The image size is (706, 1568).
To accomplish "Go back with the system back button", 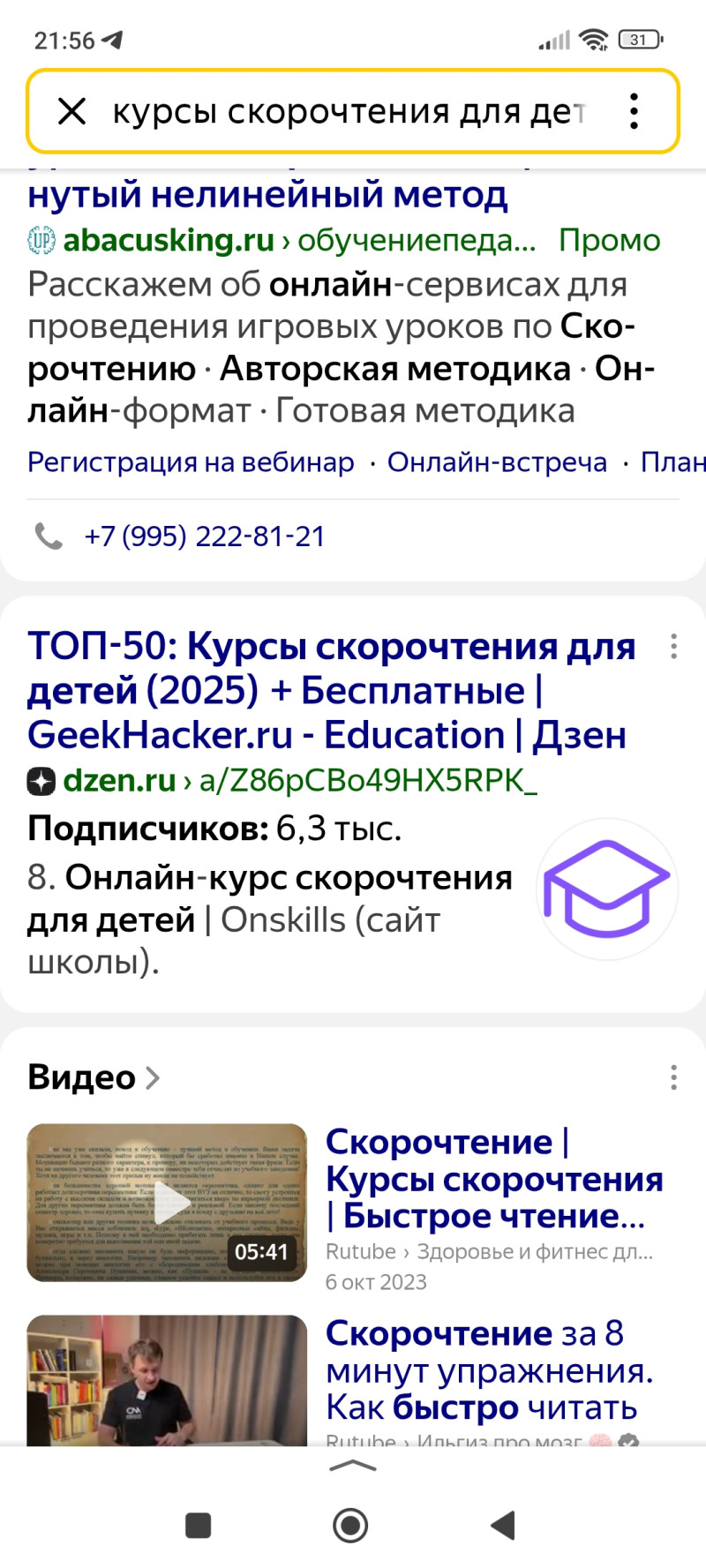I will point(503,1525).
